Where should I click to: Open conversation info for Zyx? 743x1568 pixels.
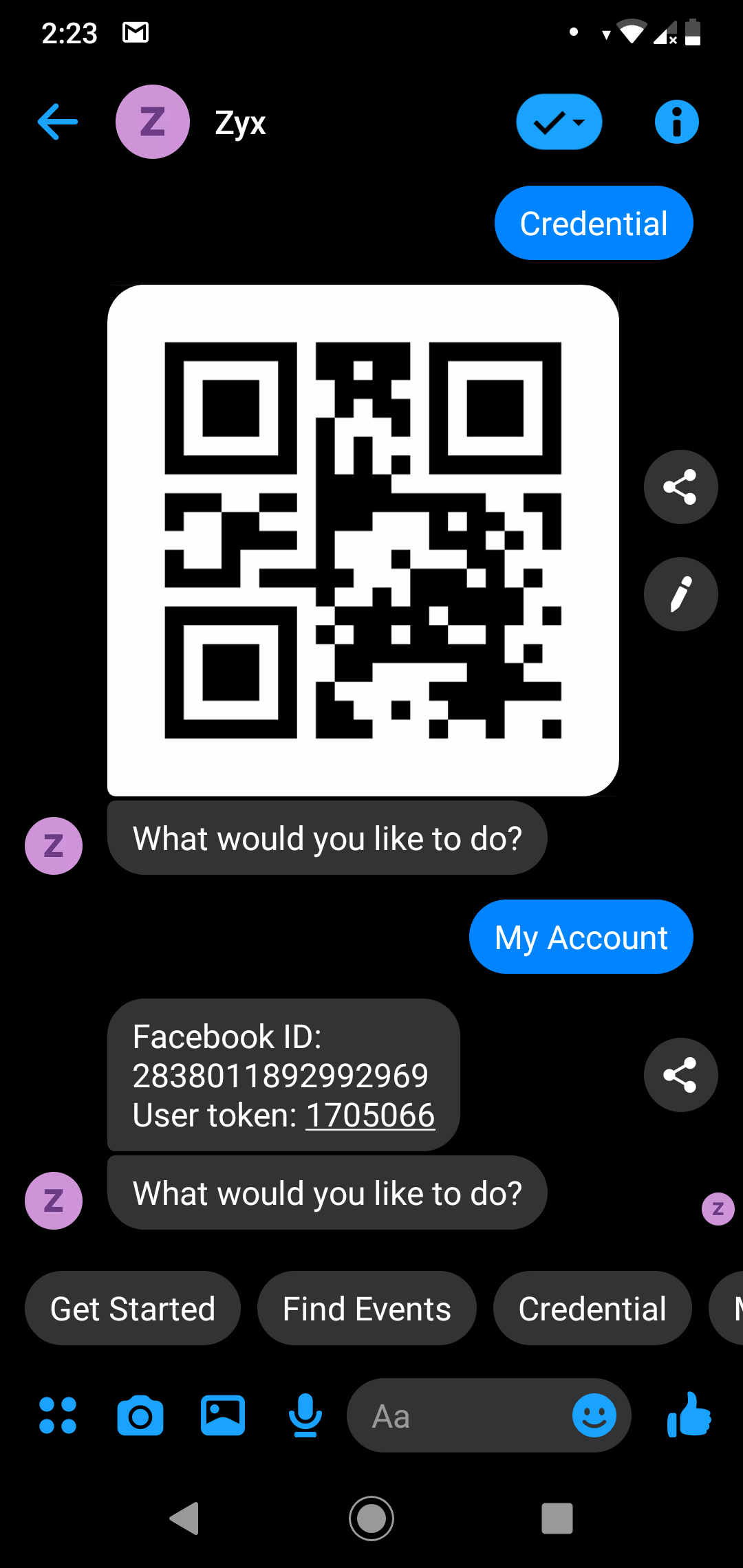point(676,122)
